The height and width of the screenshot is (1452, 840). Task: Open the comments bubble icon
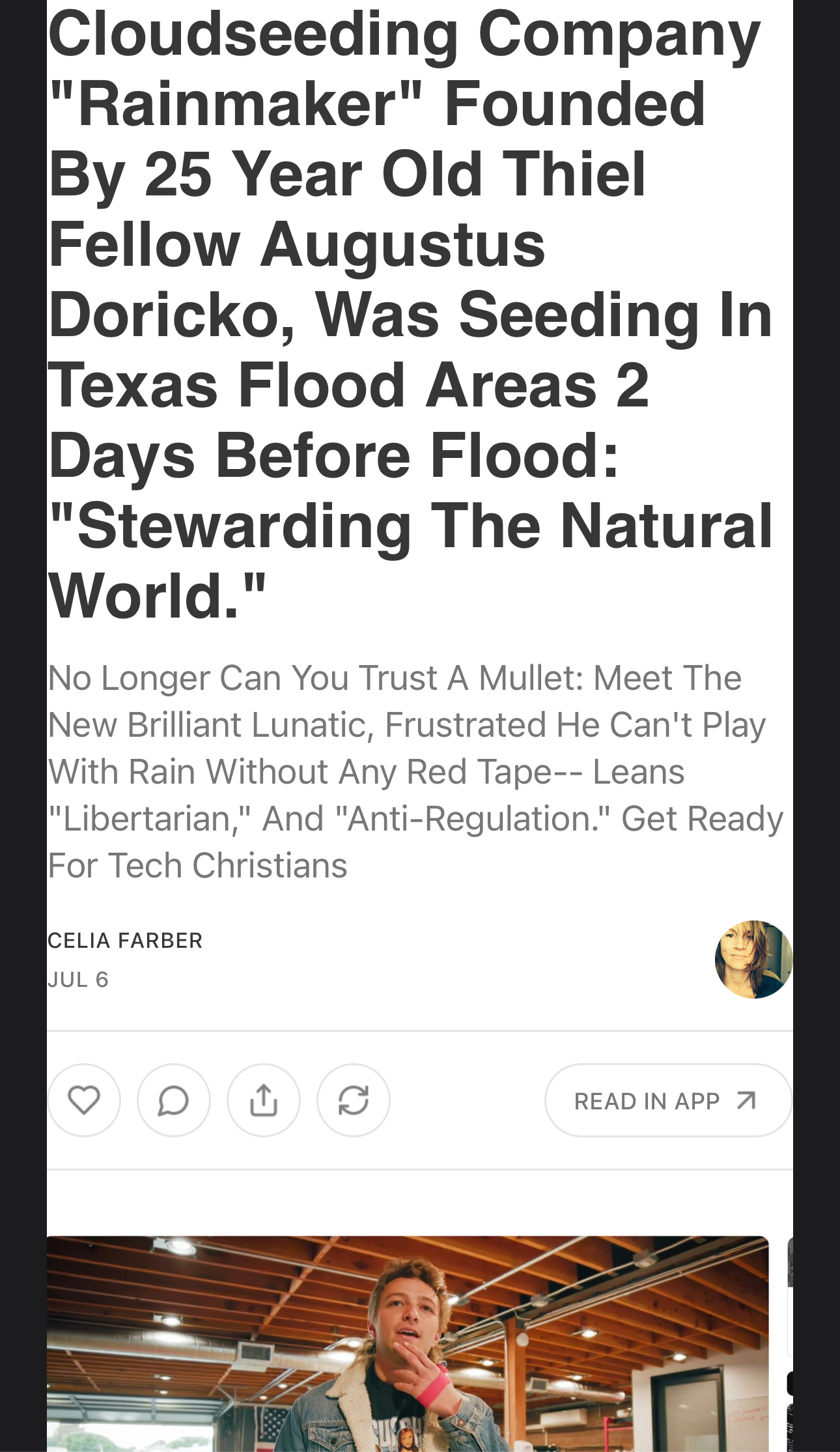pos(174,1100)
